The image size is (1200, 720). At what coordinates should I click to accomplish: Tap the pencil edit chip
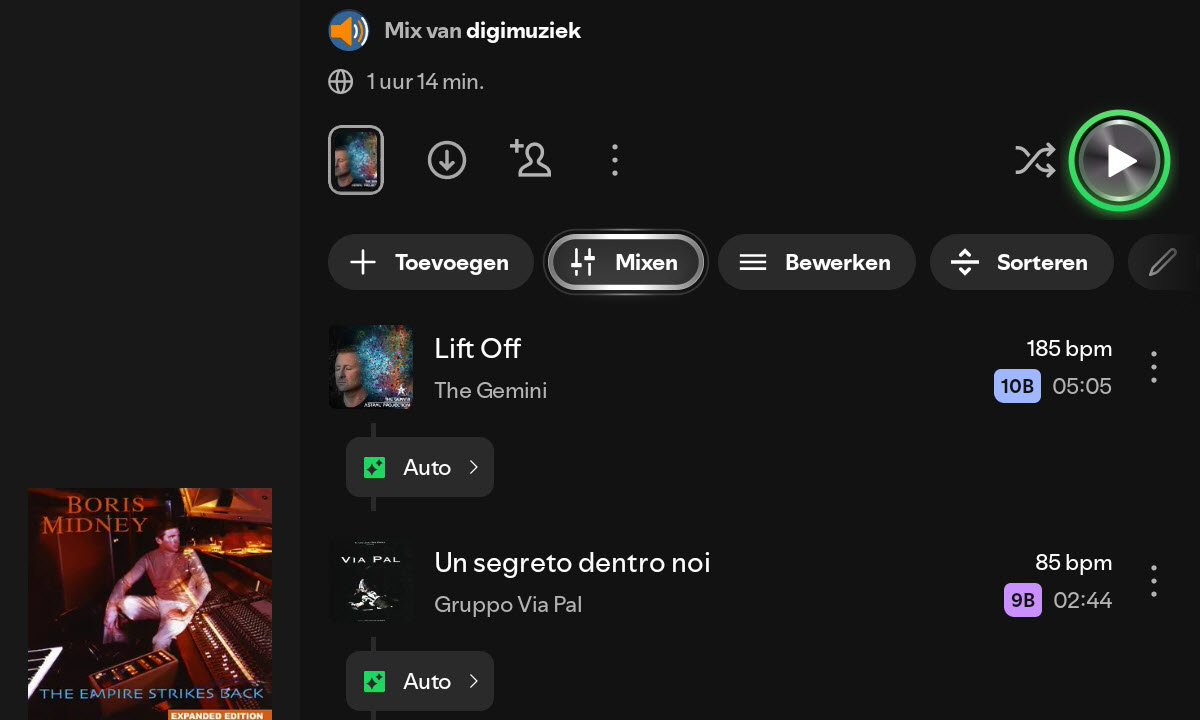pos(1162,263)
